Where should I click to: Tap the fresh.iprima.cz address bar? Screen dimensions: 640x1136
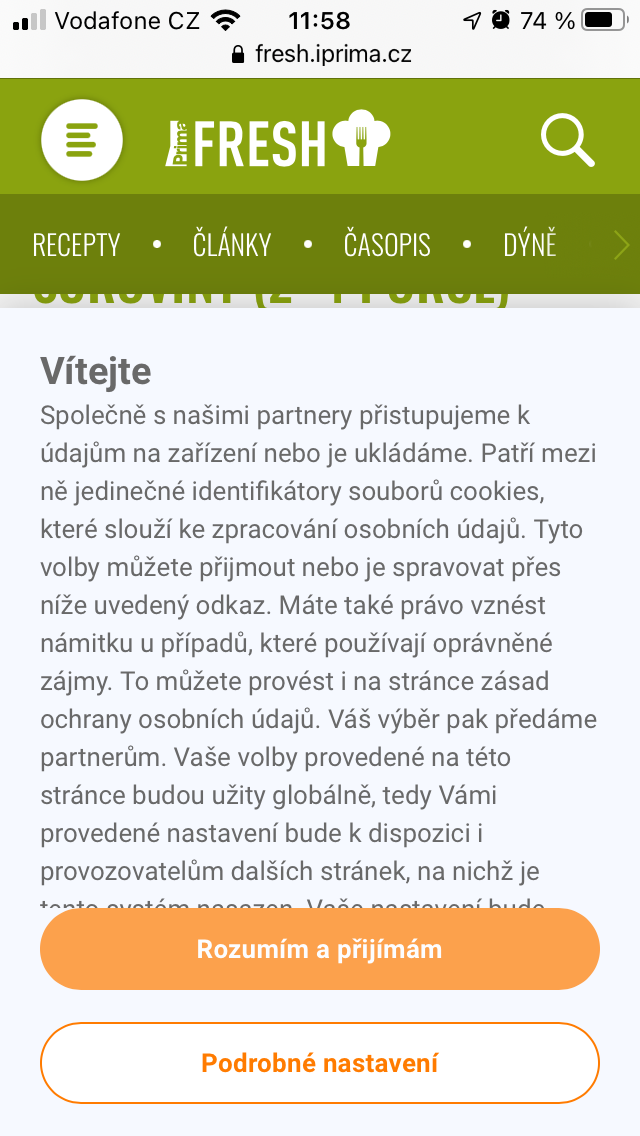[x=320, y=54]
